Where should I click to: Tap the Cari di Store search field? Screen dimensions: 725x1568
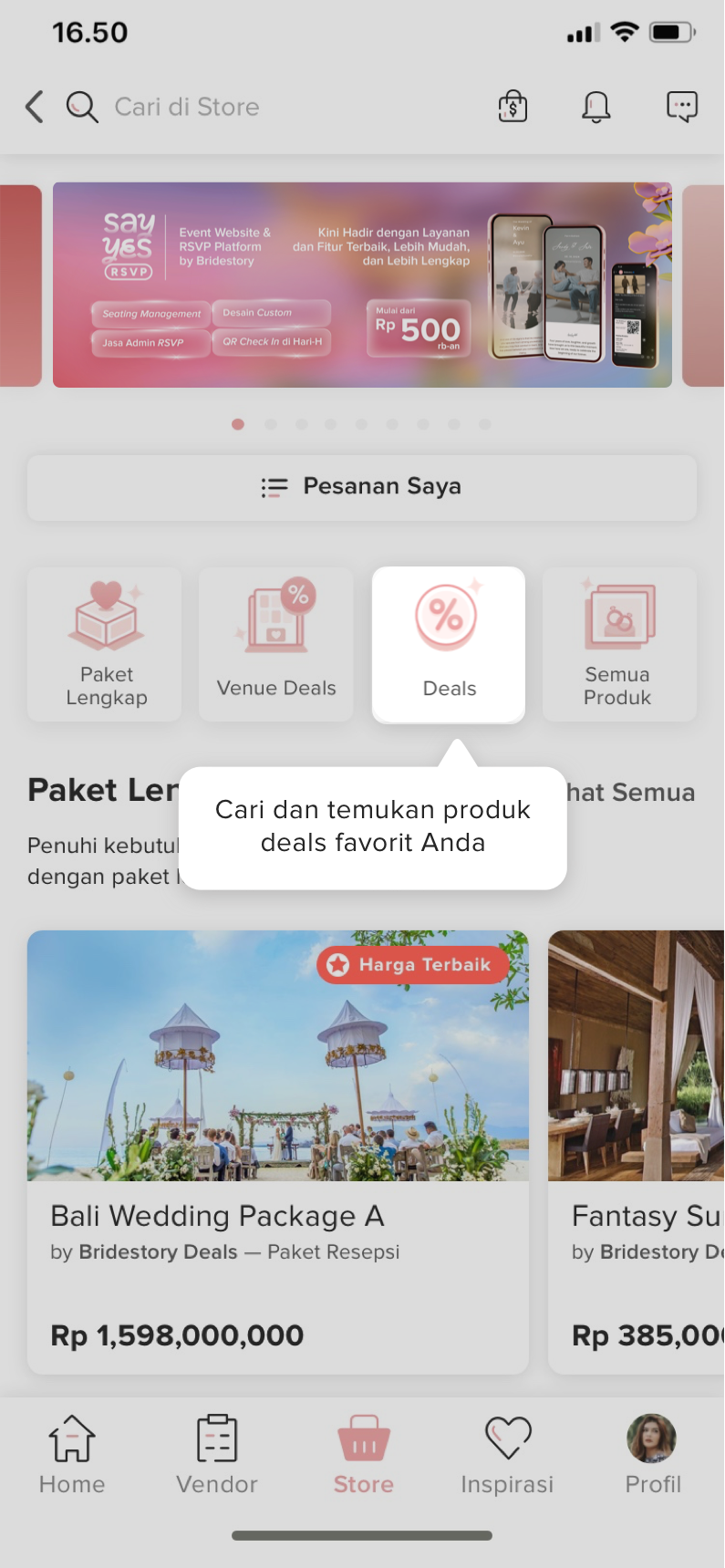point(187,107)
